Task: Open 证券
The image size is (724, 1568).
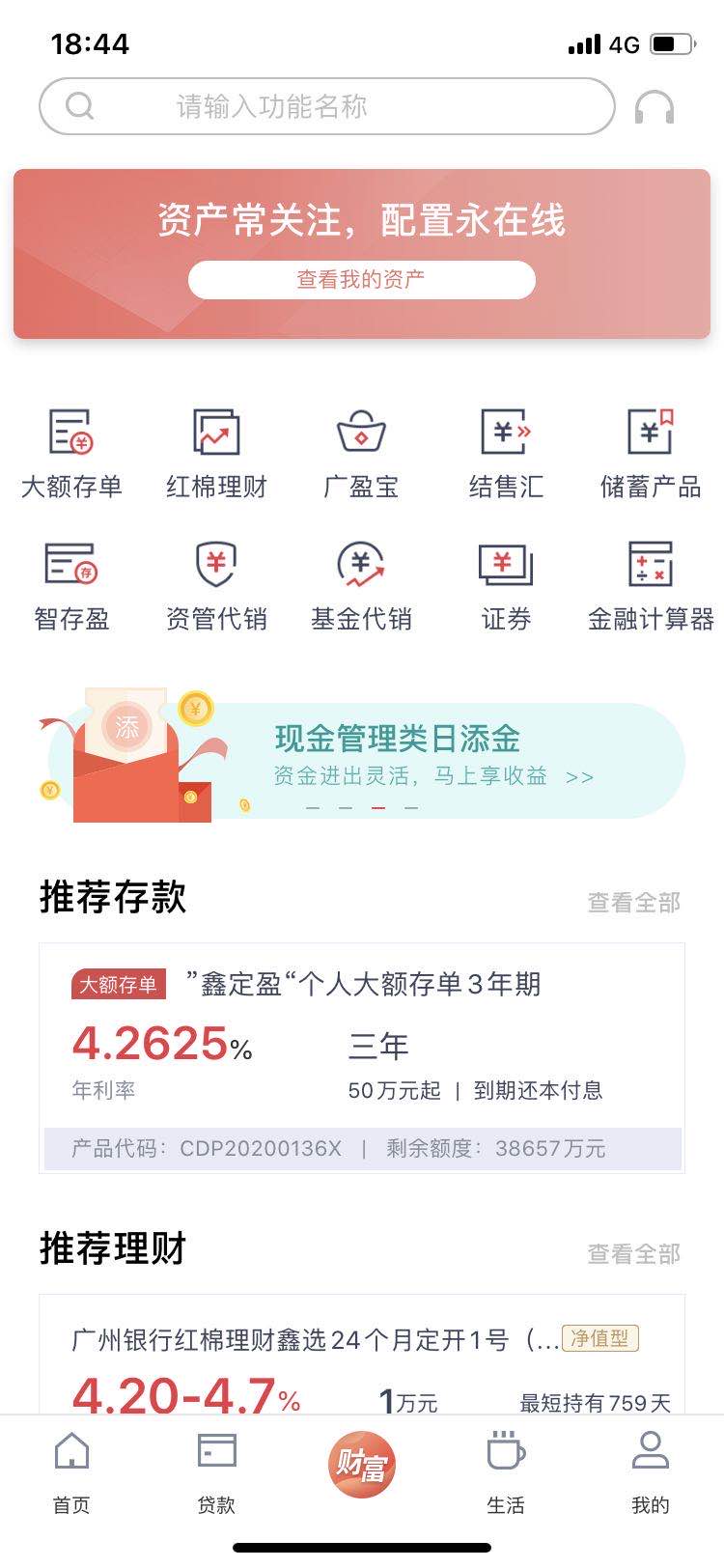Action: coord(506,585)
